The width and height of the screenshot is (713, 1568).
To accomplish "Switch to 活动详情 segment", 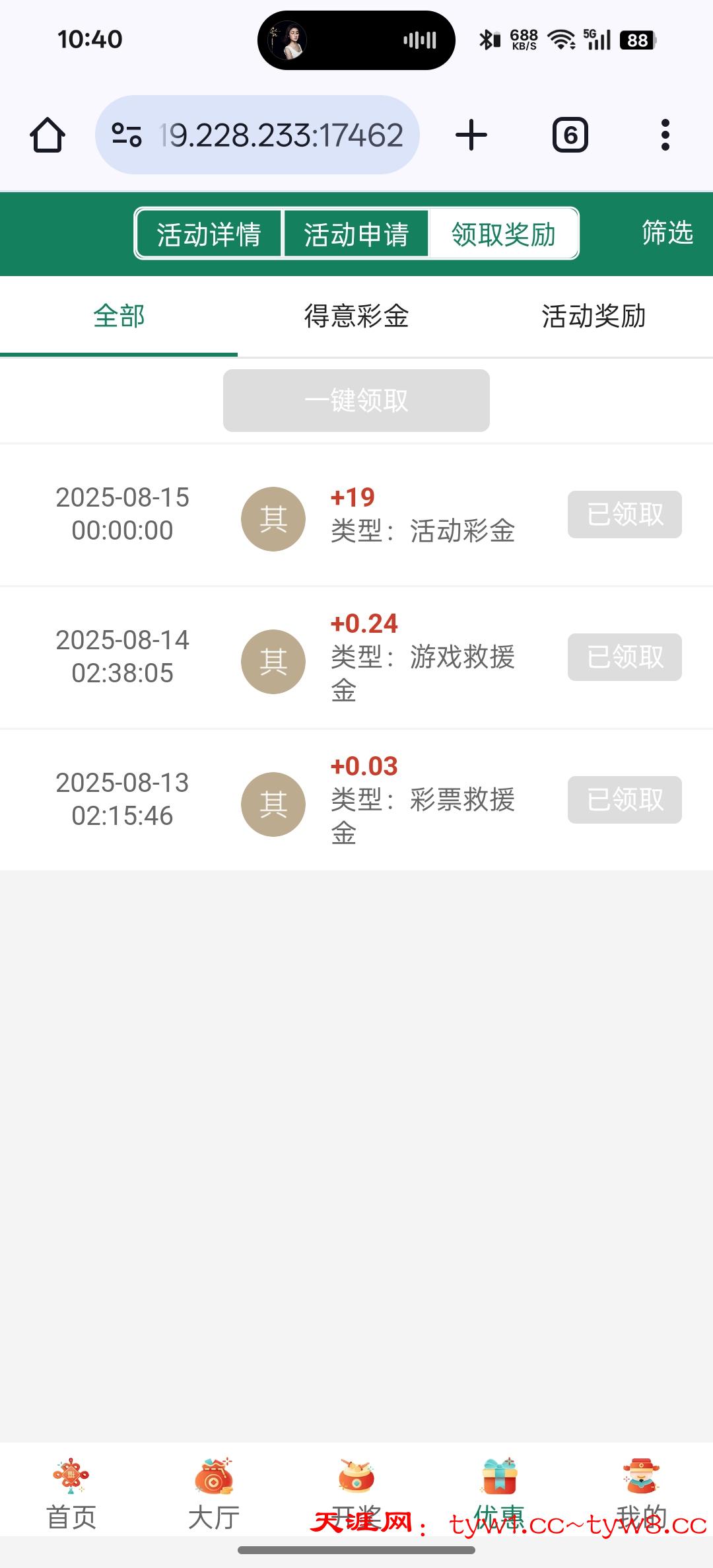I will (209, 234).
